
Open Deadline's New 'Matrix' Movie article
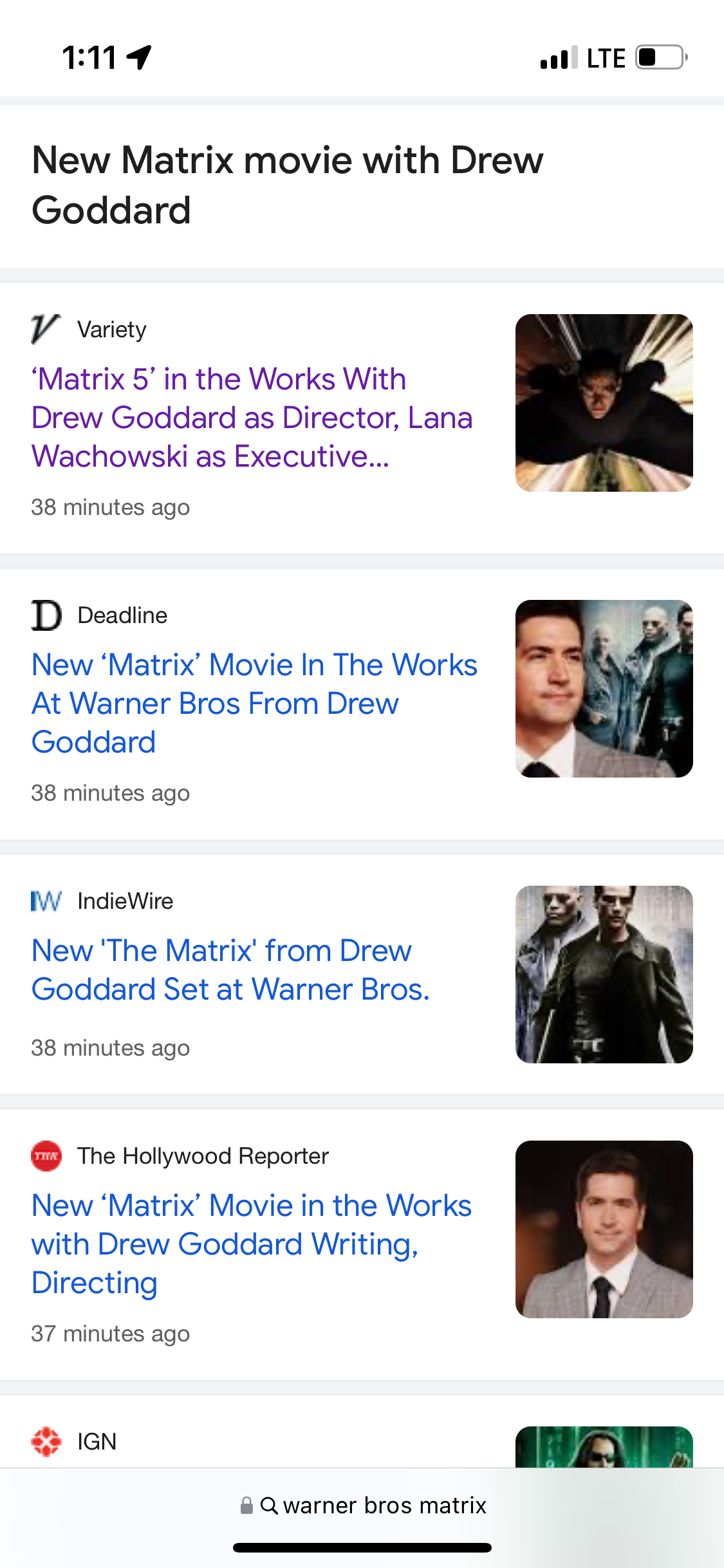[254, 703]
